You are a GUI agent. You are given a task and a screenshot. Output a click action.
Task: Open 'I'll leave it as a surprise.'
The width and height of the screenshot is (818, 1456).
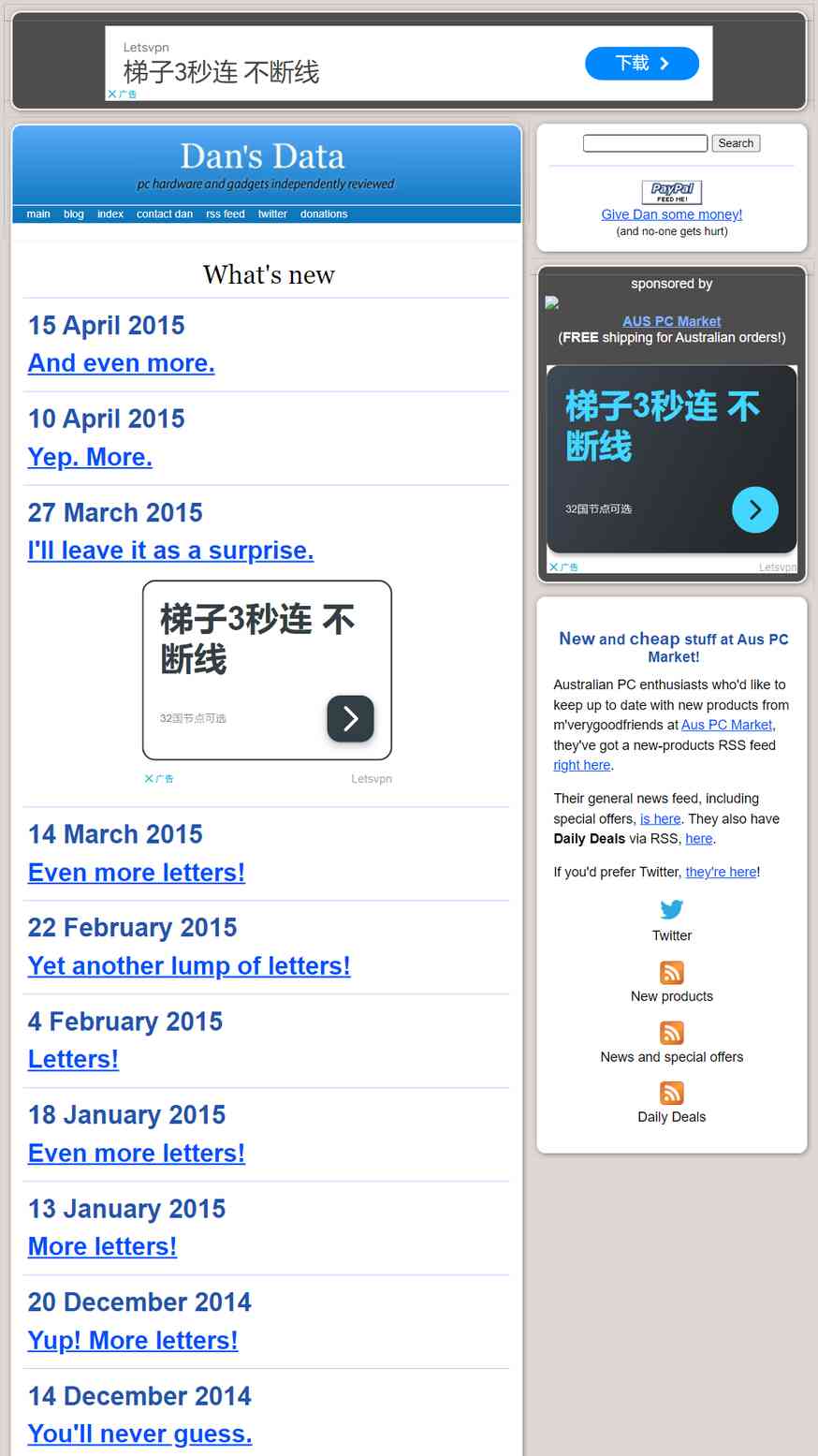(x=171, y=551)
